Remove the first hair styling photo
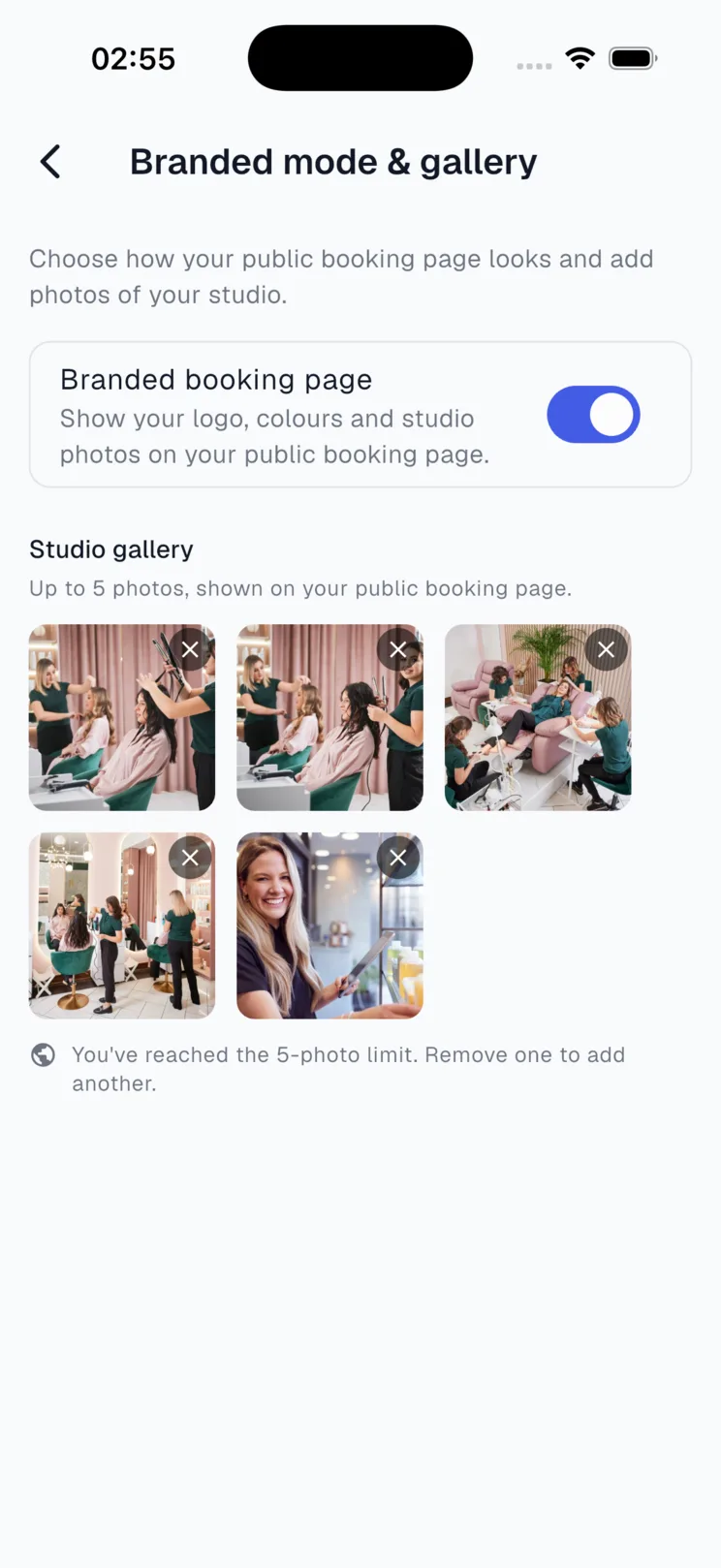Screen dimensions: 721x1568 click(190, 649)
